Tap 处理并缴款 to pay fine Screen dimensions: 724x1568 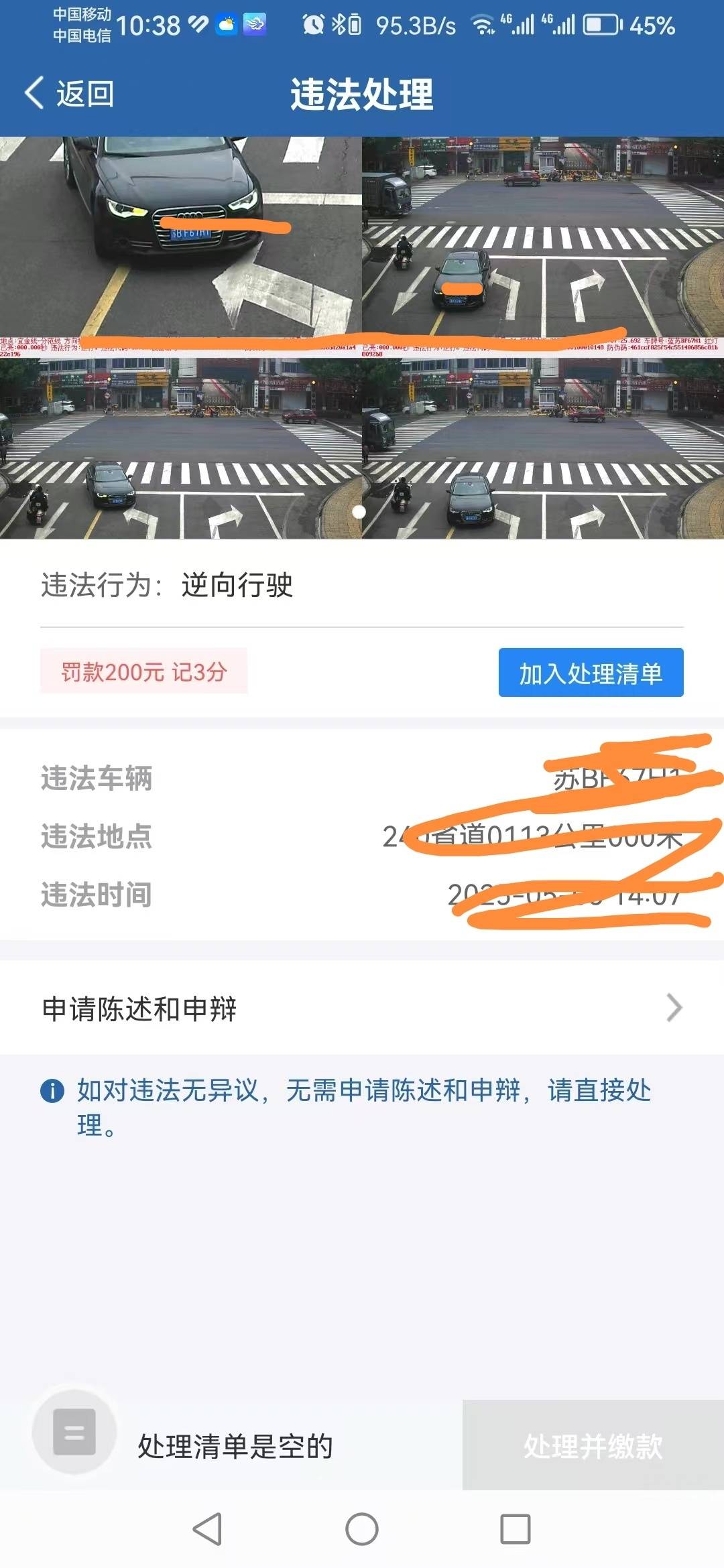[x=593, y=1446]
